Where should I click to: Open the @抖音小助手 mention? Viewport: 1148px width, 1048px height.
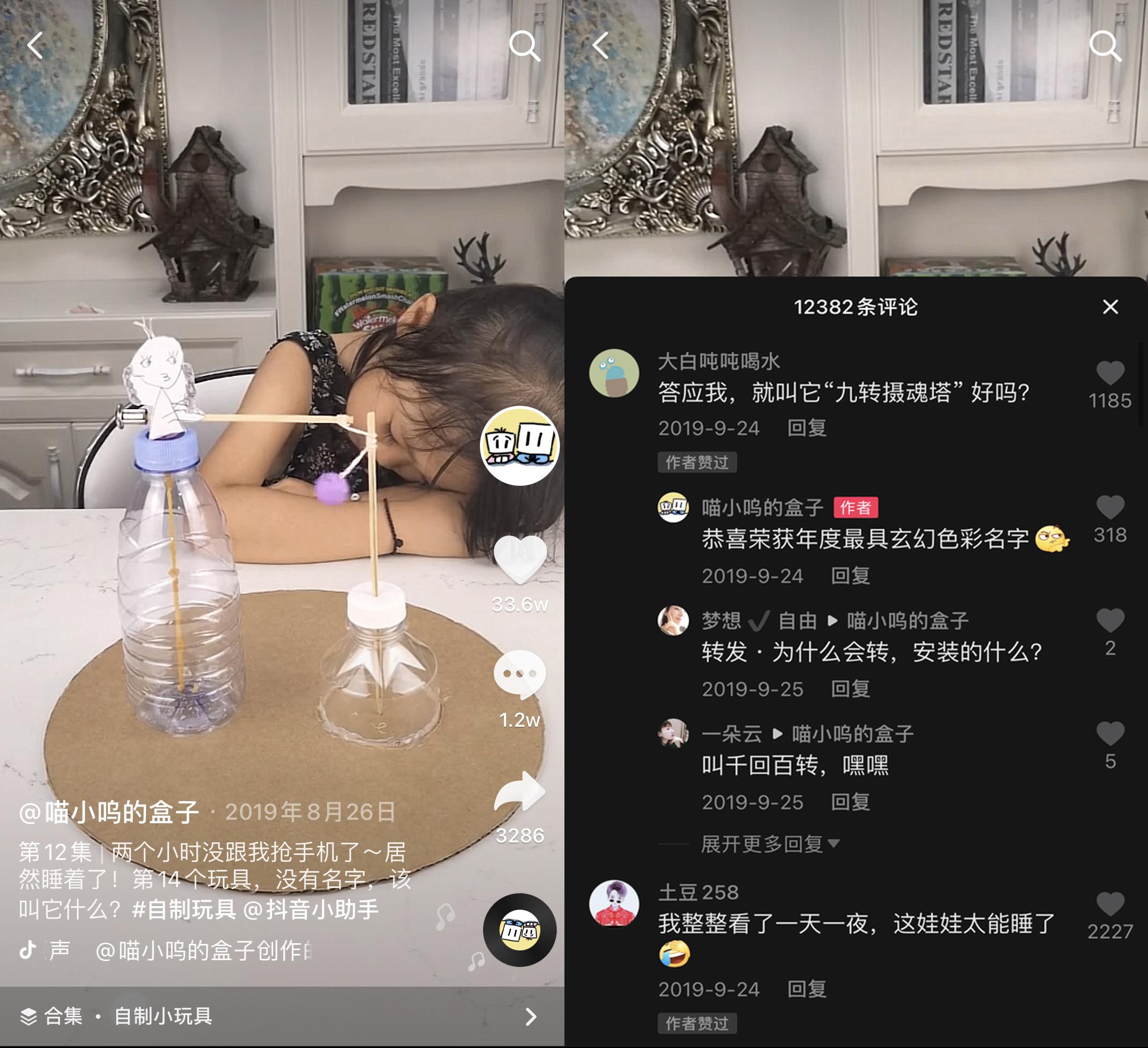(x=311, y=909)
